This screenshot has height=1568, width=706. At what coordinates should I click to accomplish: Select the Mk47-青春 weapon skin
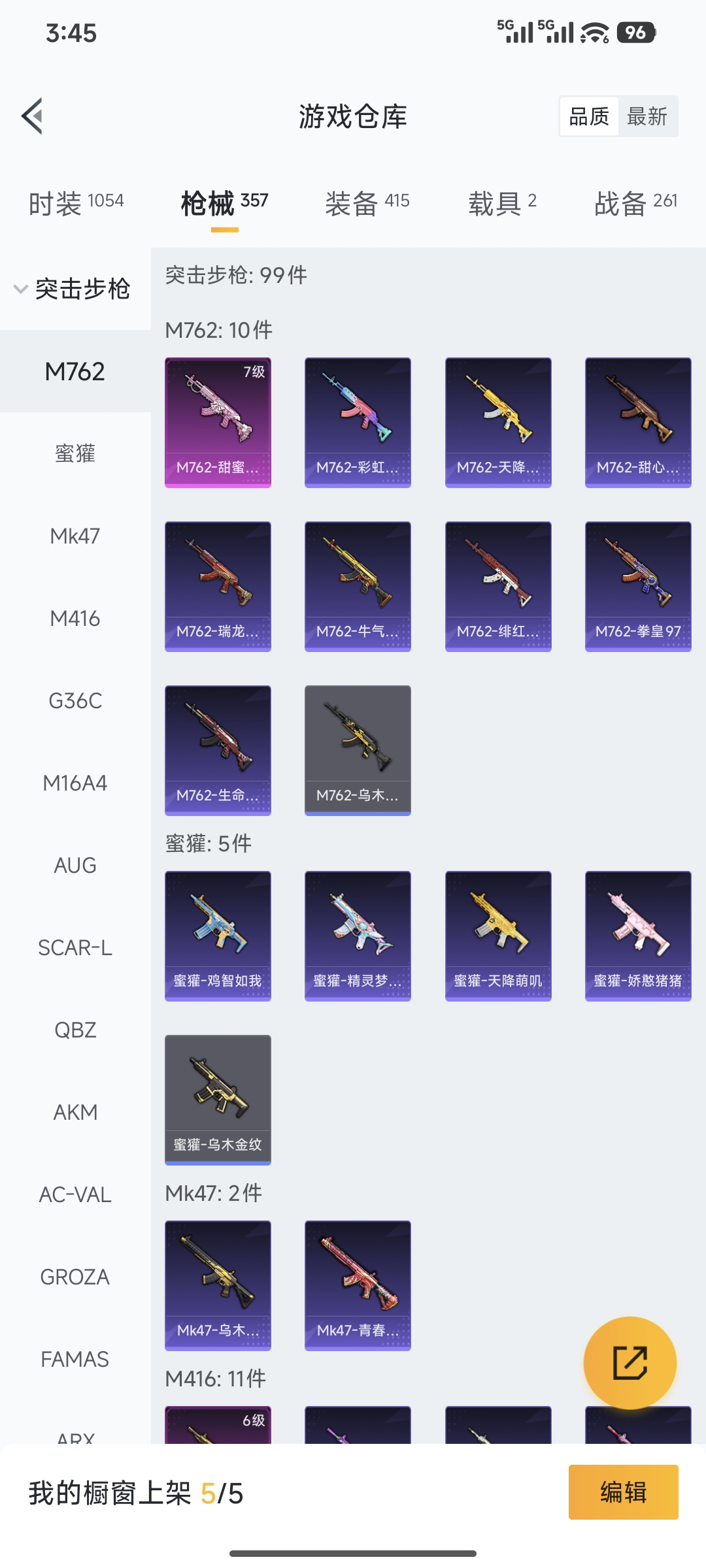pos(358,1284)
